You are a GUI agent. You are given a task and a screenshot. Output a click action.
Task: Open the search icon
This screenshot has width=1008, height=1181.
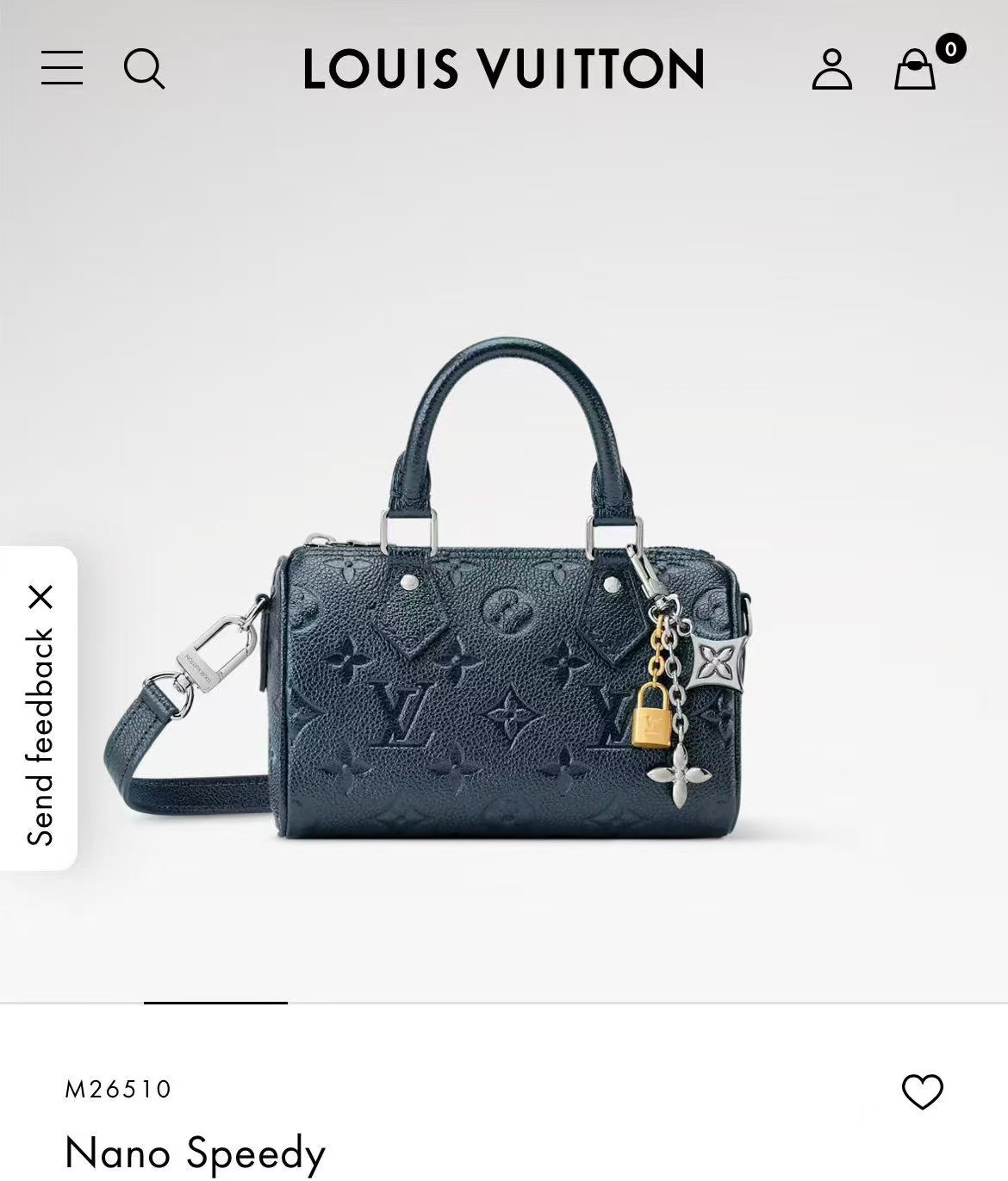(x=144, y=68)
